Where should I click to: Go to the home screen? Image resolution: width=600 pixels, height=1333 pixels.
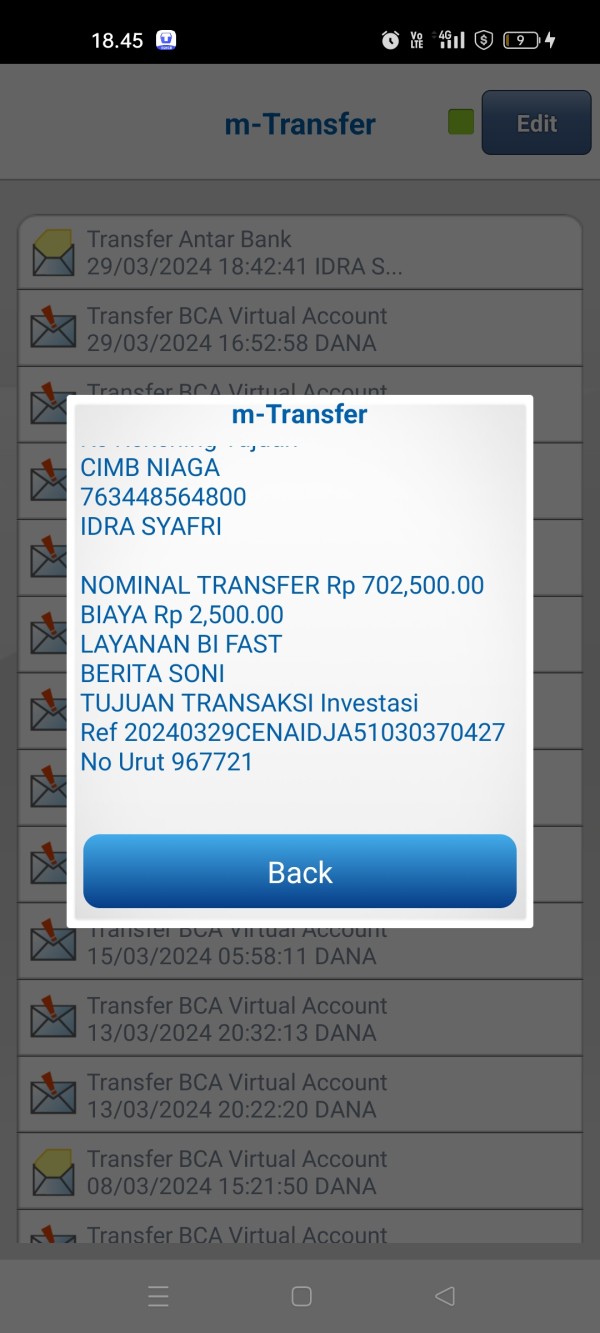coord(301,1296)
